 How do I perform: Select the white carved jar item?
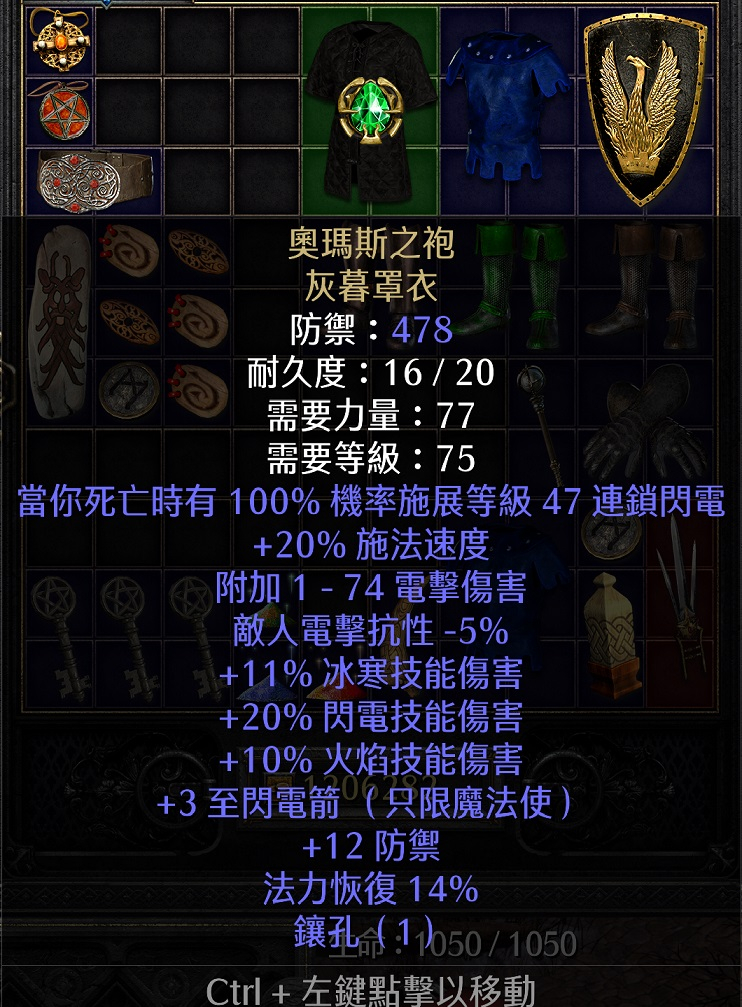coord(611,632)
